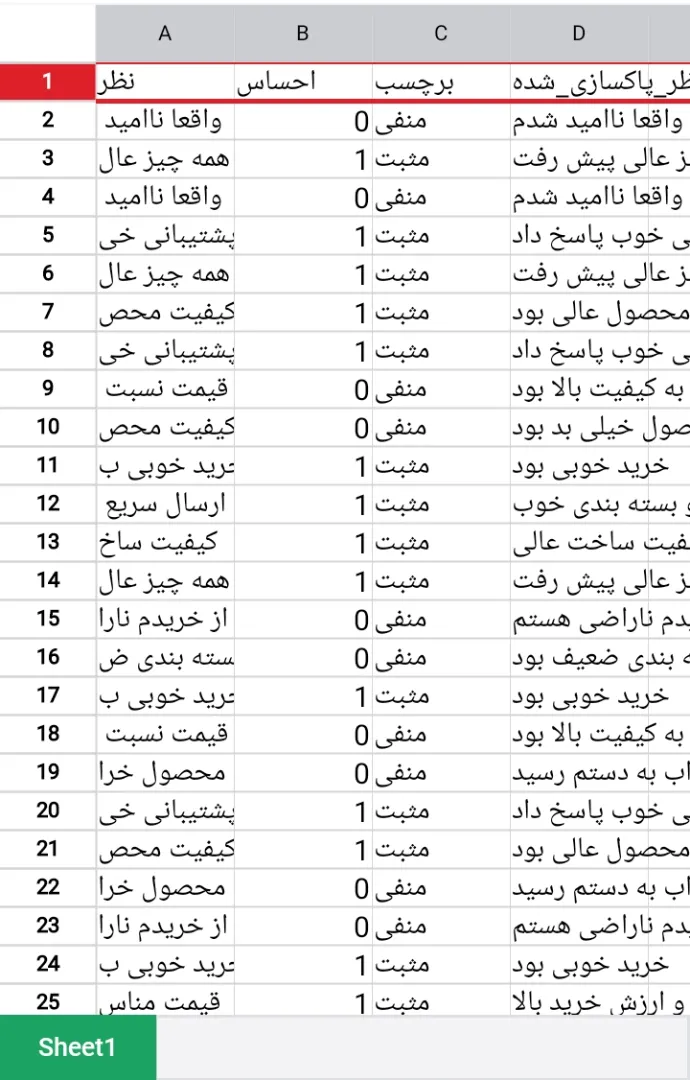Select row 1 header
The height and width of the screenshot is (1080, 690).
tap(48, 82)
